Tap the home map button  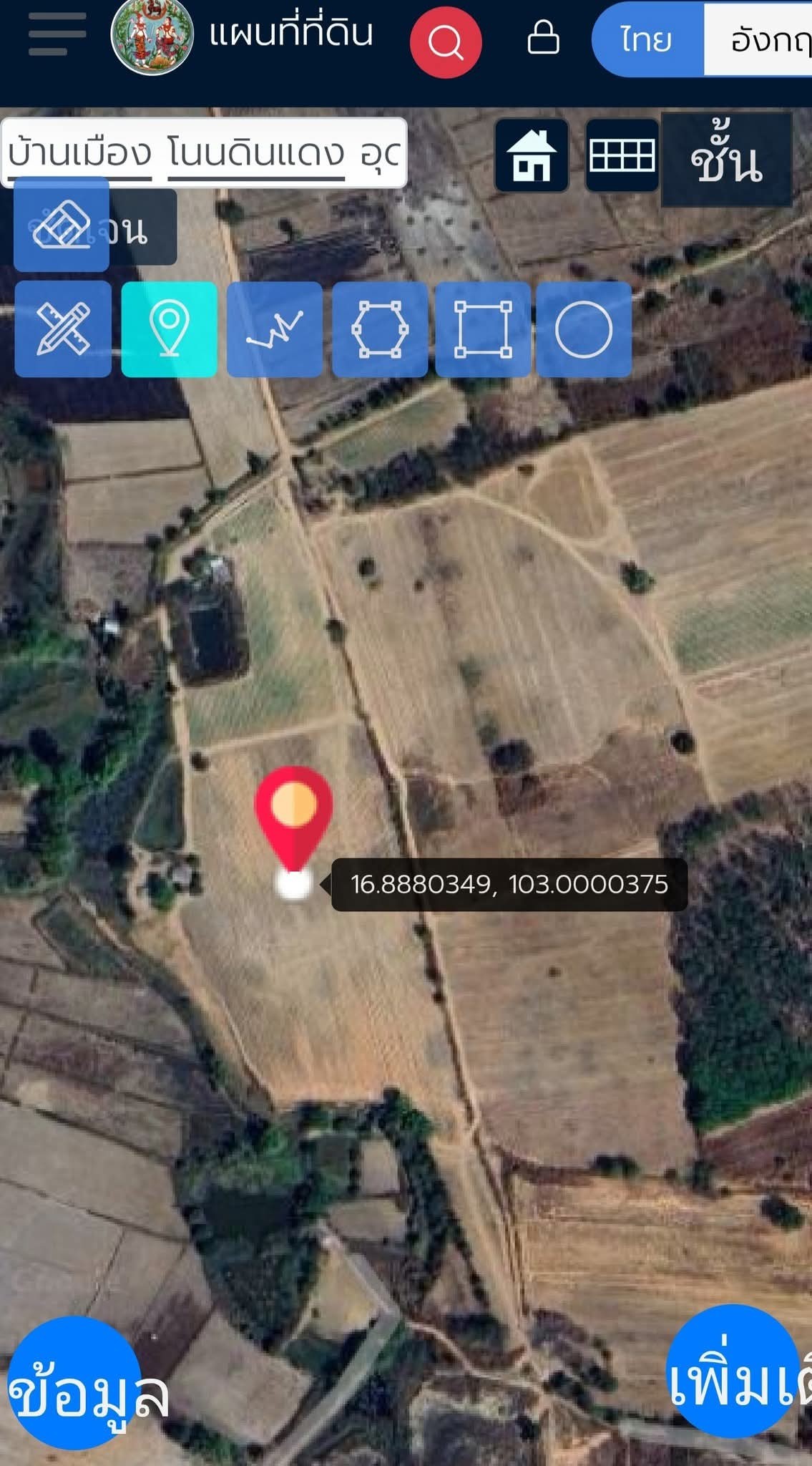532,155
